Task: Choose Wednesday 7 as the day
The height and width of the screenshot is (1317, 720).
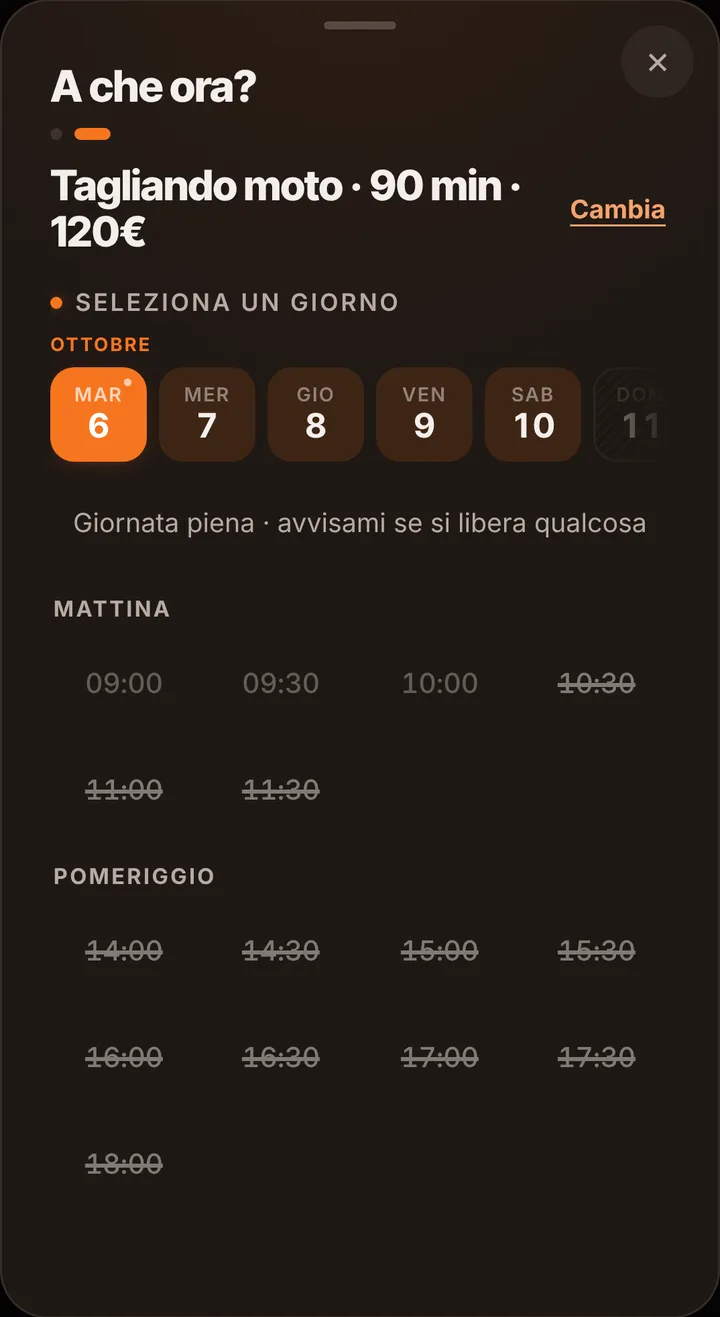Action: coord(207,414)
